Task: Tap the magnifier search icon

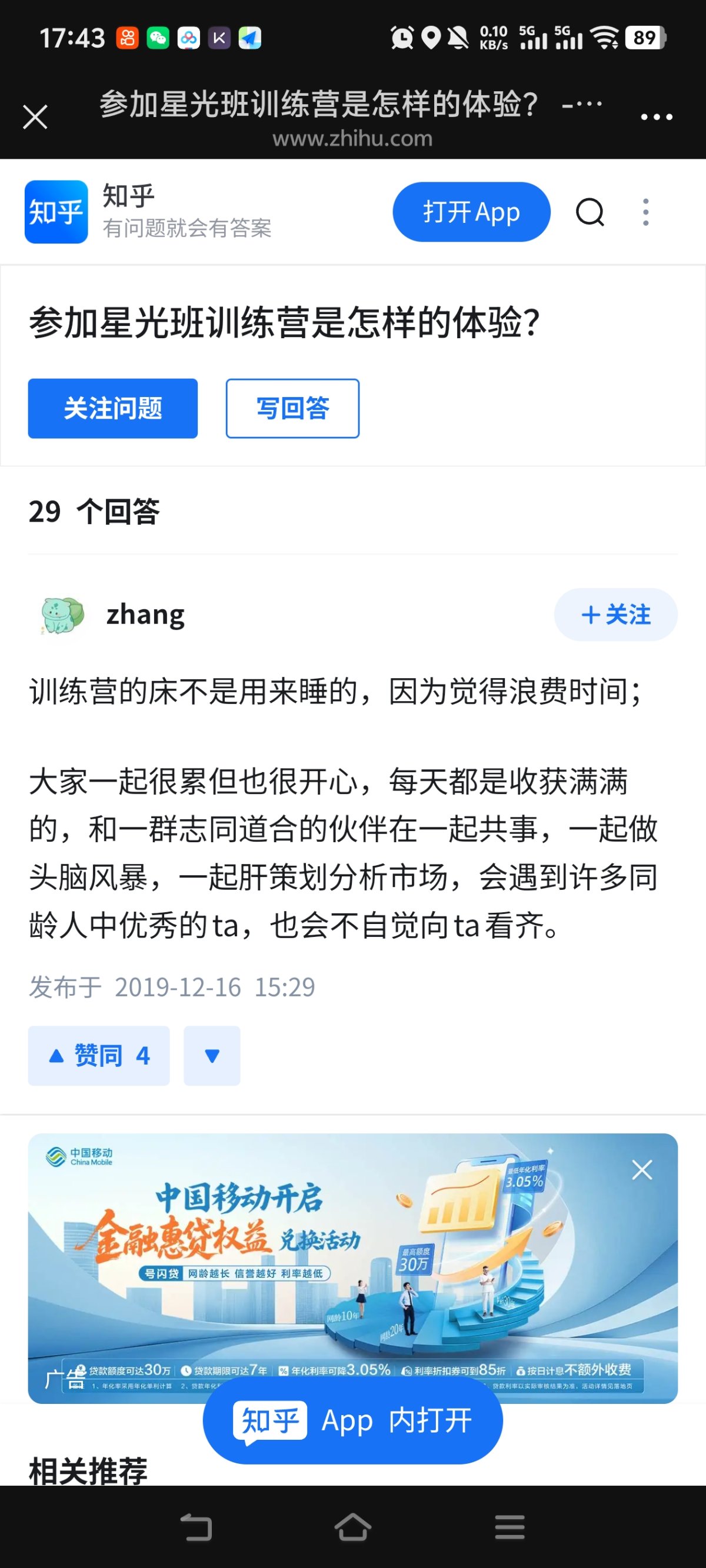Action: (590, 212)
